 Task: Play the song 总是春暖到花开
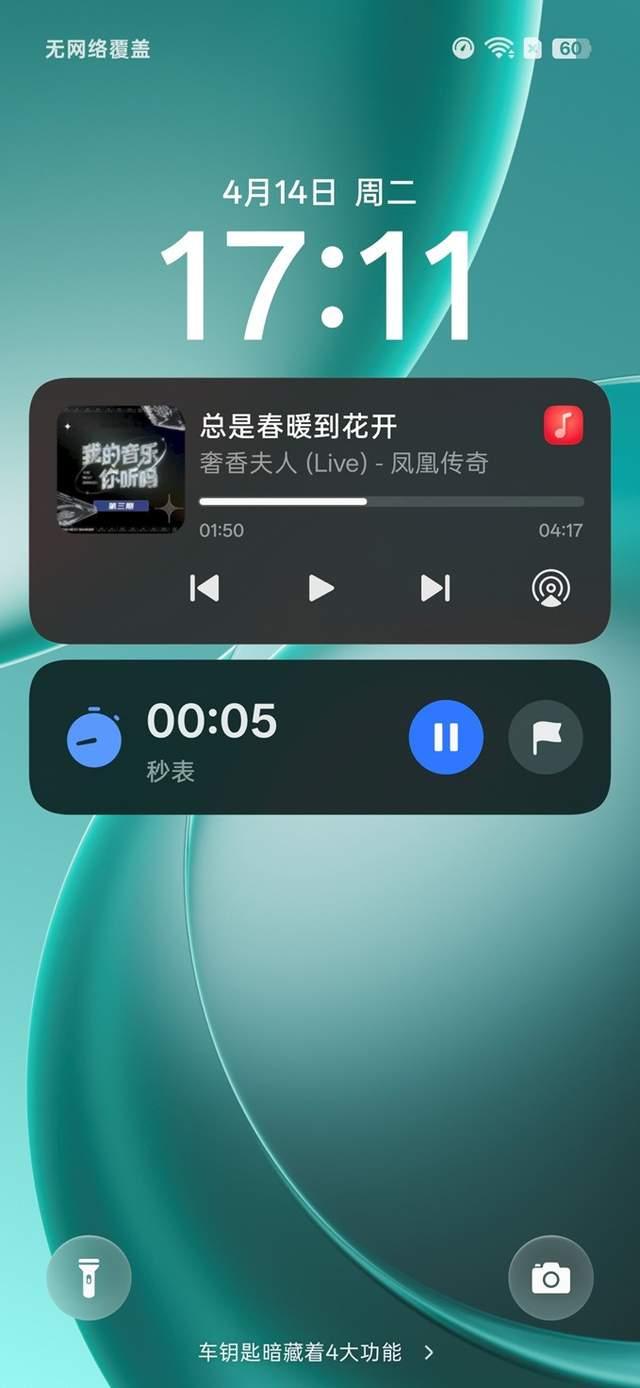320,588
